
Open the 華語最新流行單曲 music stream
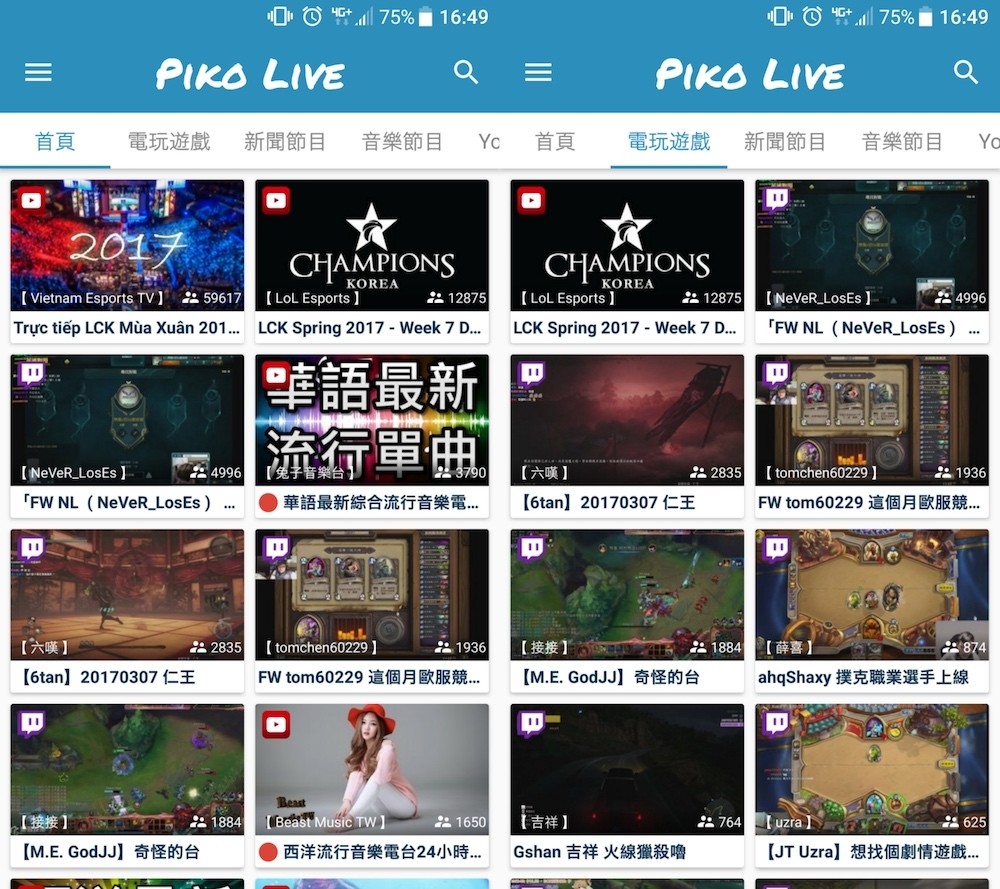click(371, 420)
